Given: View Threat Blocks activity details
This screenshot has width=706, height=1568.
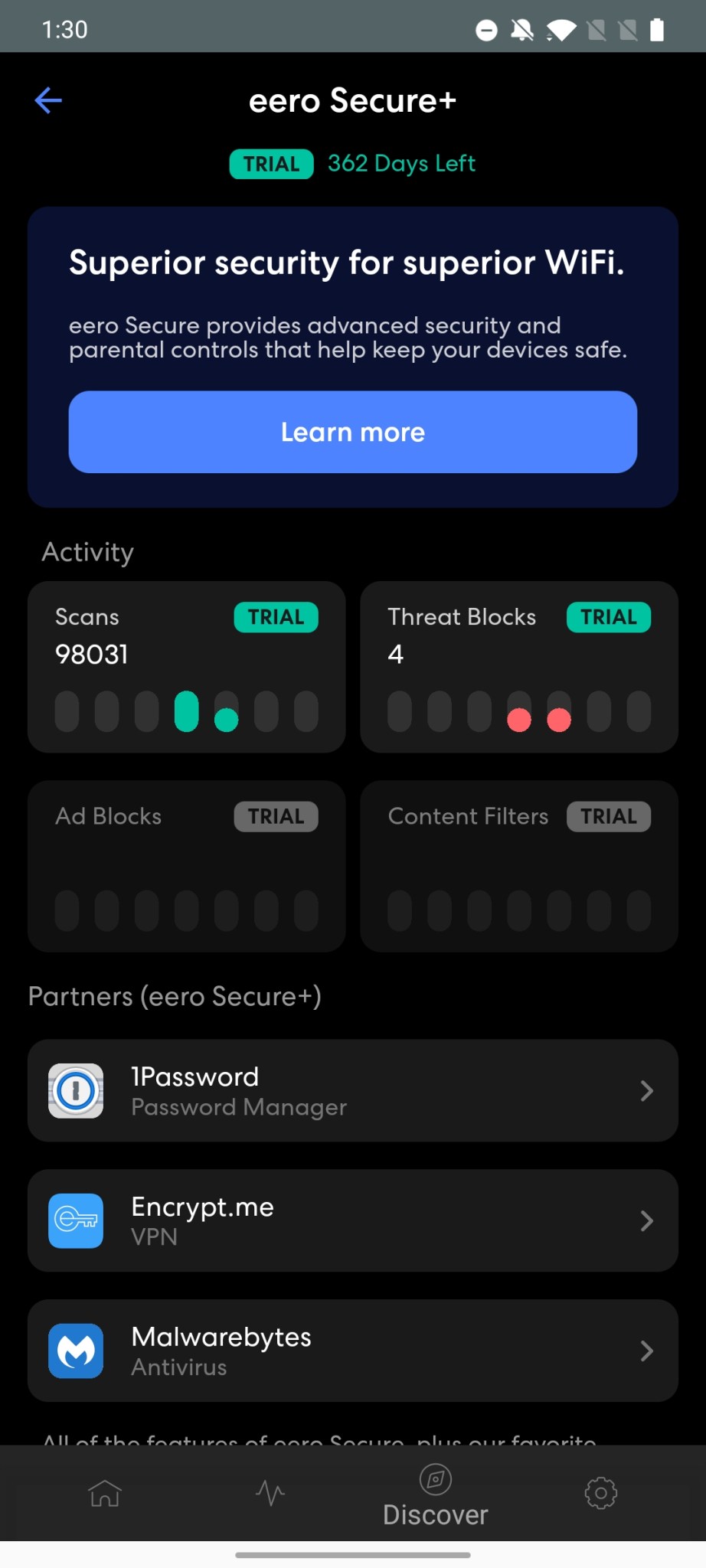Looking at the screenshot, I should (518, 666).
